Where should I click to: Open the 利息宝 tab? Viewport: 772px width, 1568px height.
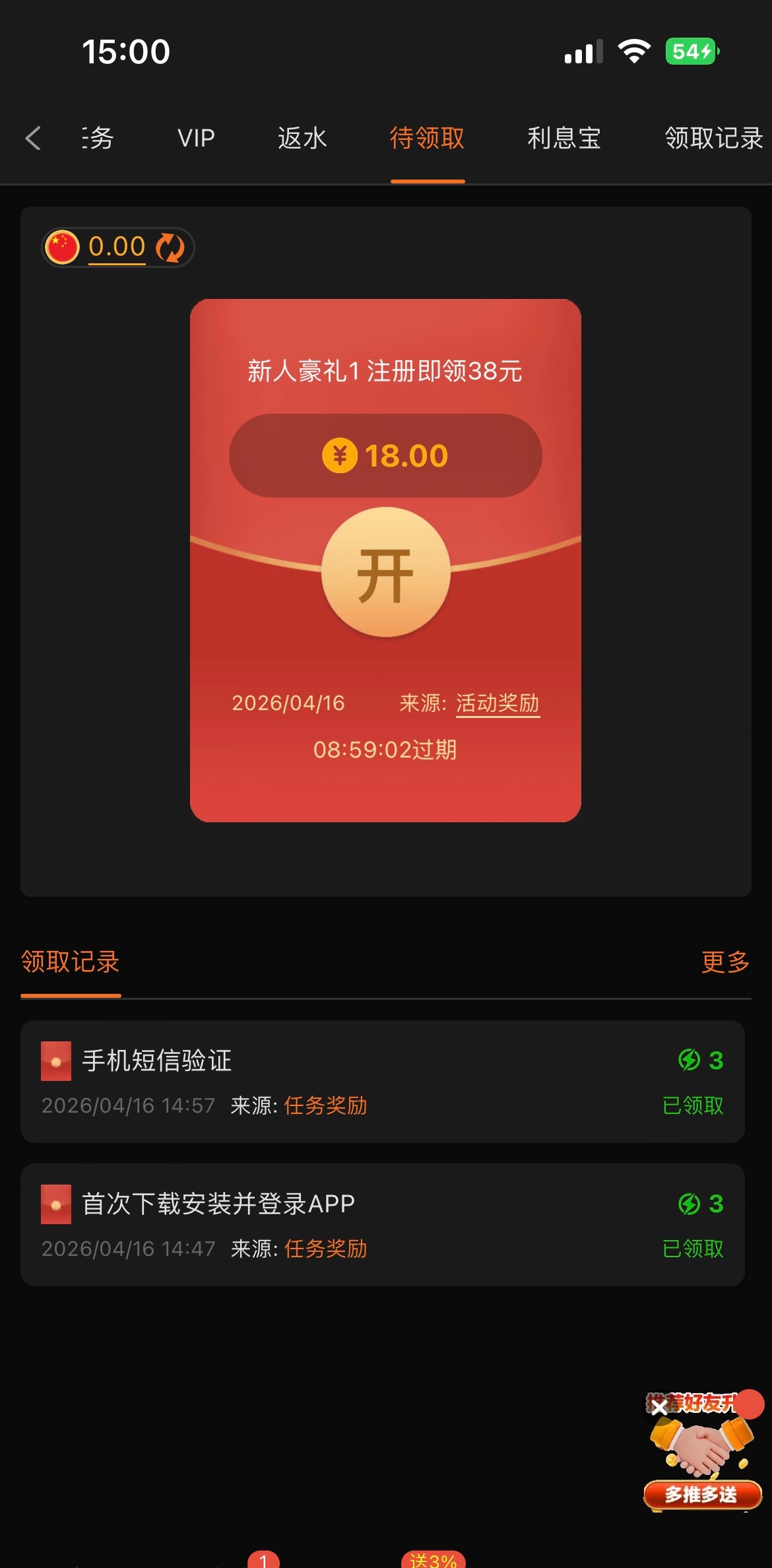point(564,139)
